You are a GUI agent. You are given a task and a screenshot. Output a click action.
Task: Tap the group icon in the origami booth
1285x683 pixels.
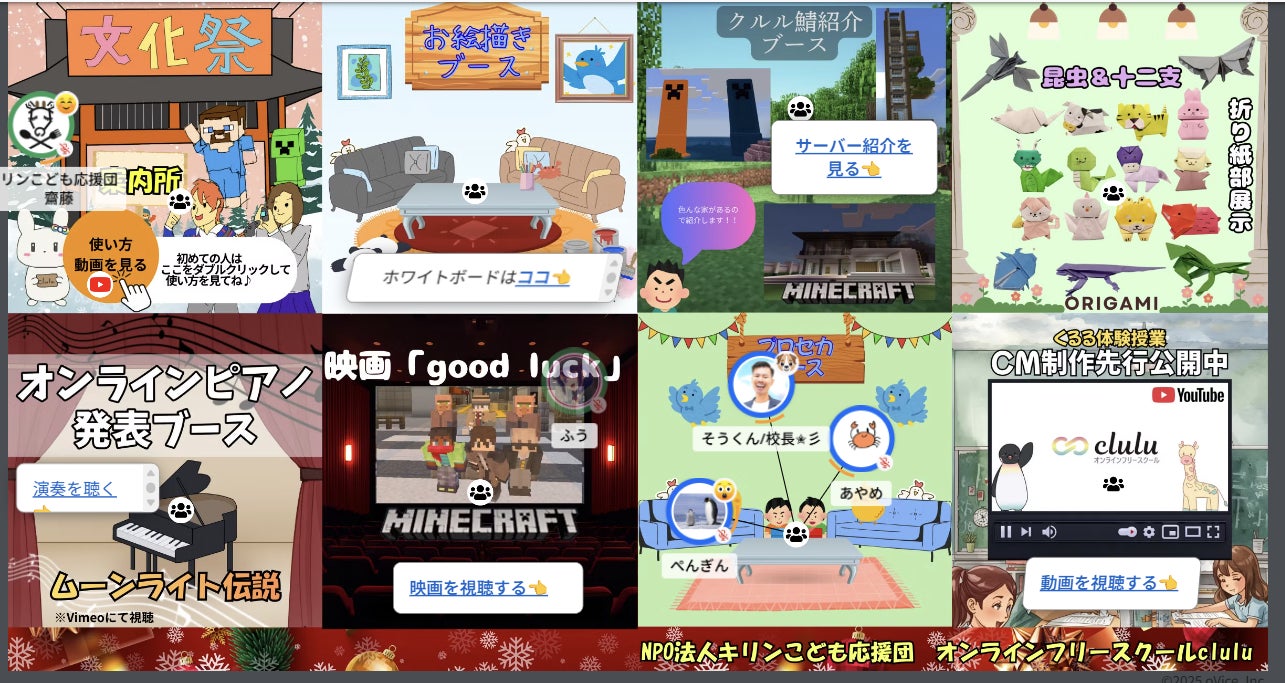(x=1113, y=192)
